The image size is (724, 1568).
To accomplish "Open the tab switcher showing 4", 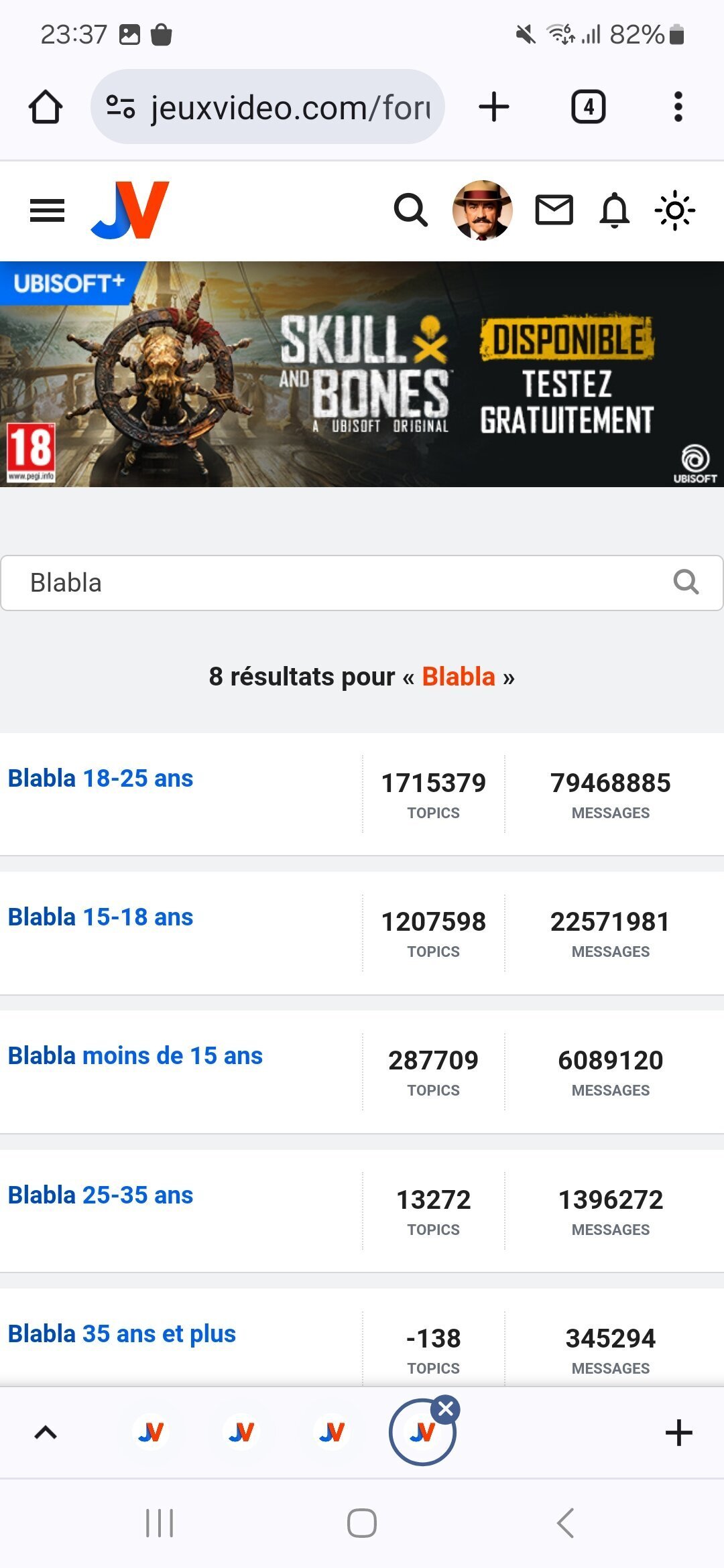I will (x=589, y=107).
